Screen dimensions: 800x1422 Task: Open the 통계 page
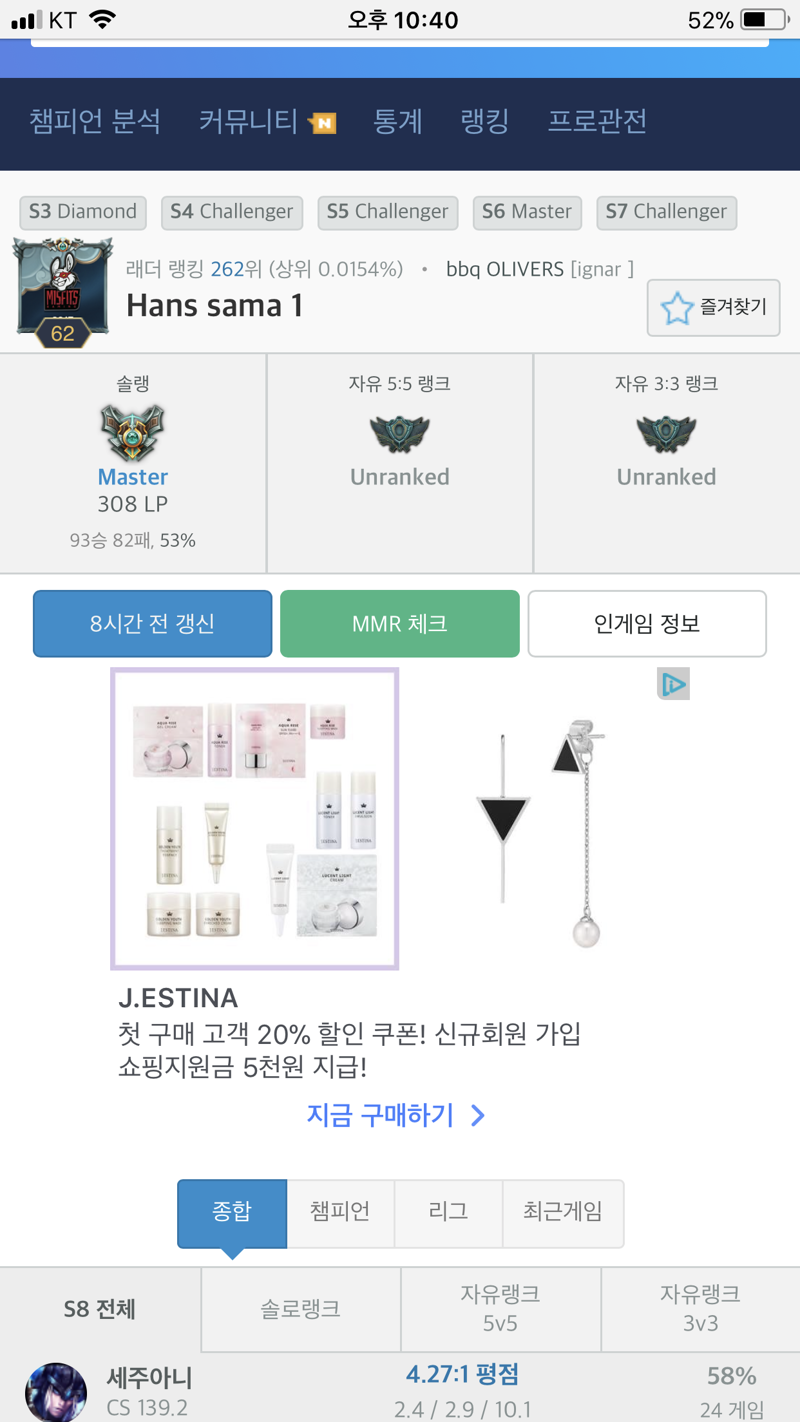398,122
